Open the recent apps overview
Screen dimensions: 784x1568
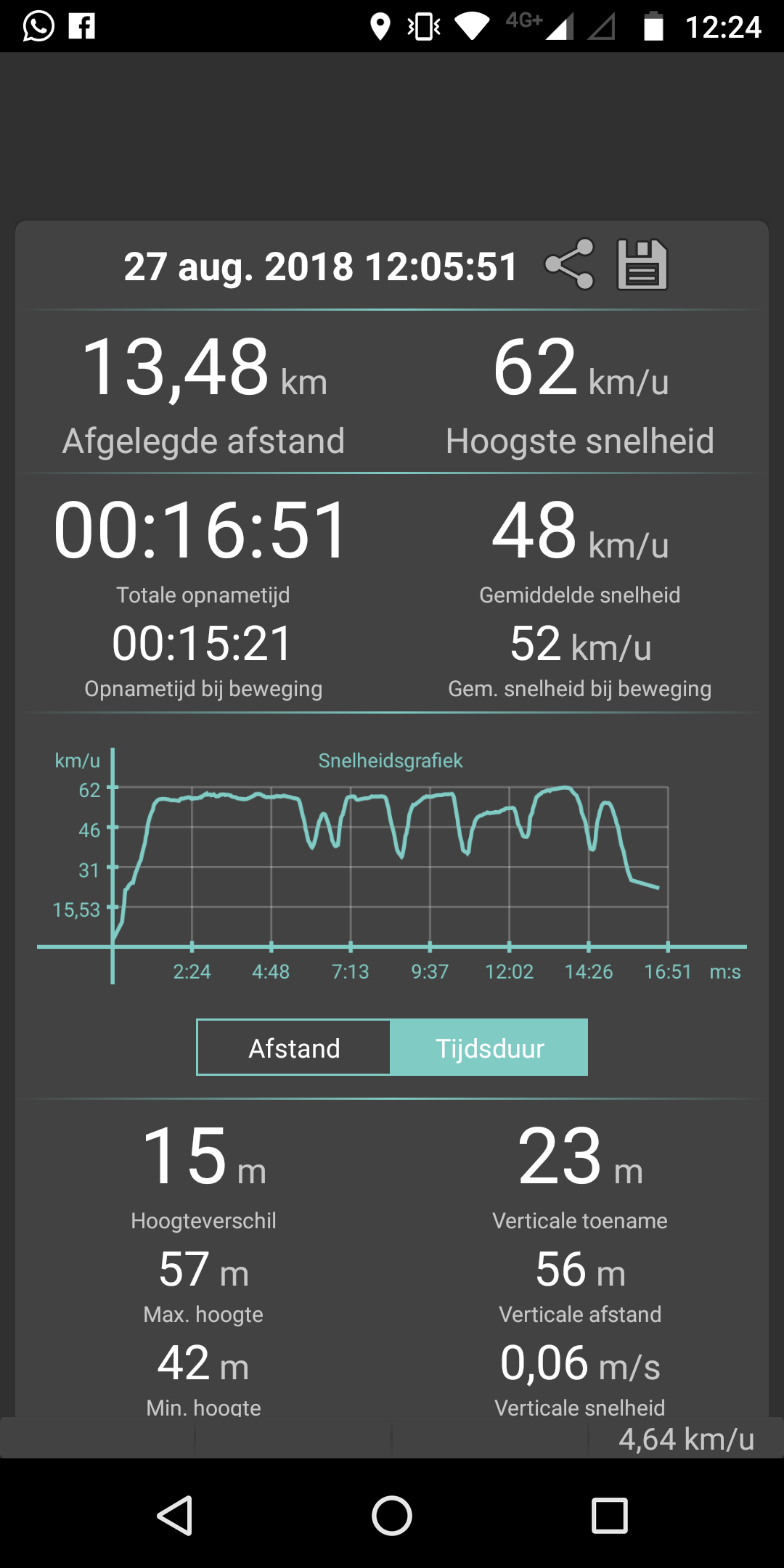(610, 1516)
